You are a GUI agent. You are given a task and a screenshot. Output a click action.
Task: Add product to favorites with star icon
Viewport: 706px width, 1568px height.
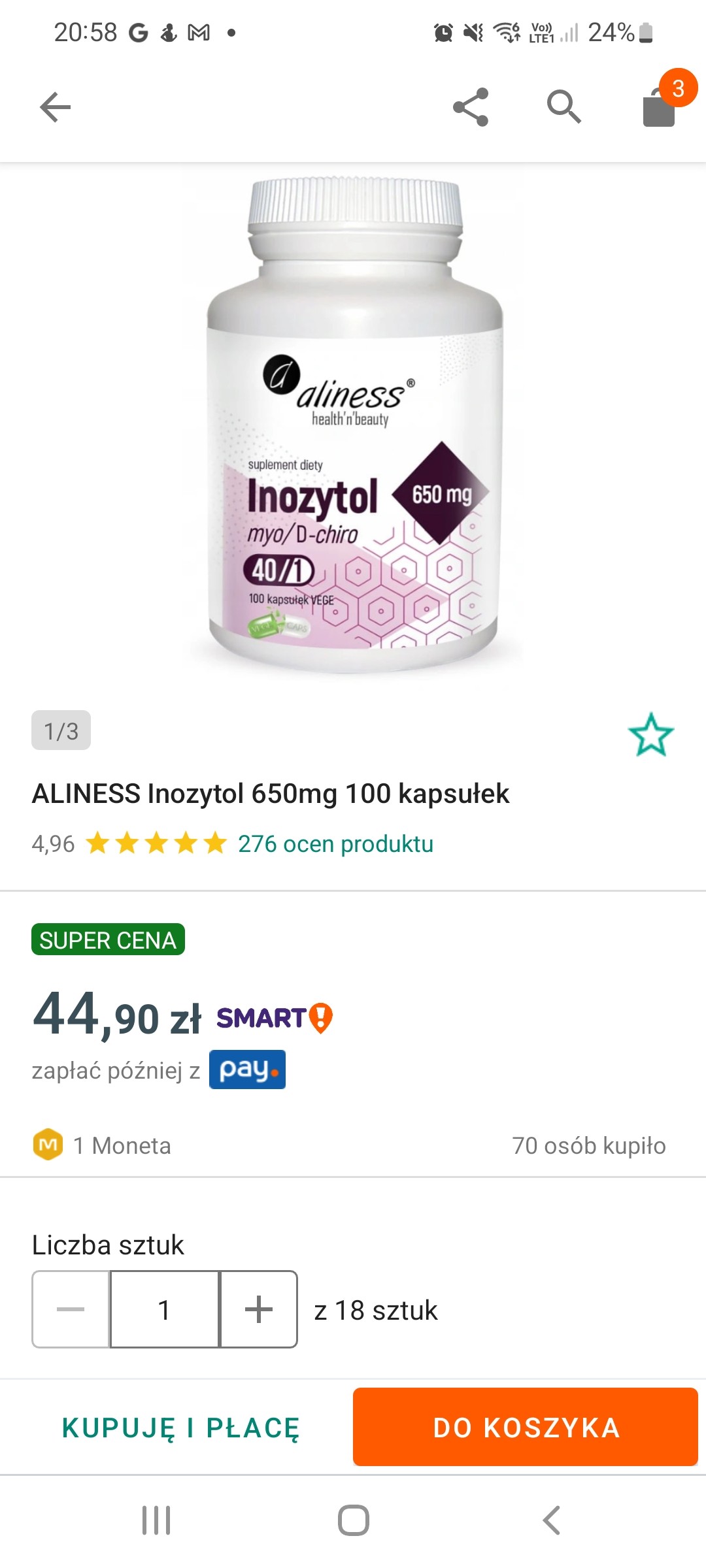(x=650, y=735)
